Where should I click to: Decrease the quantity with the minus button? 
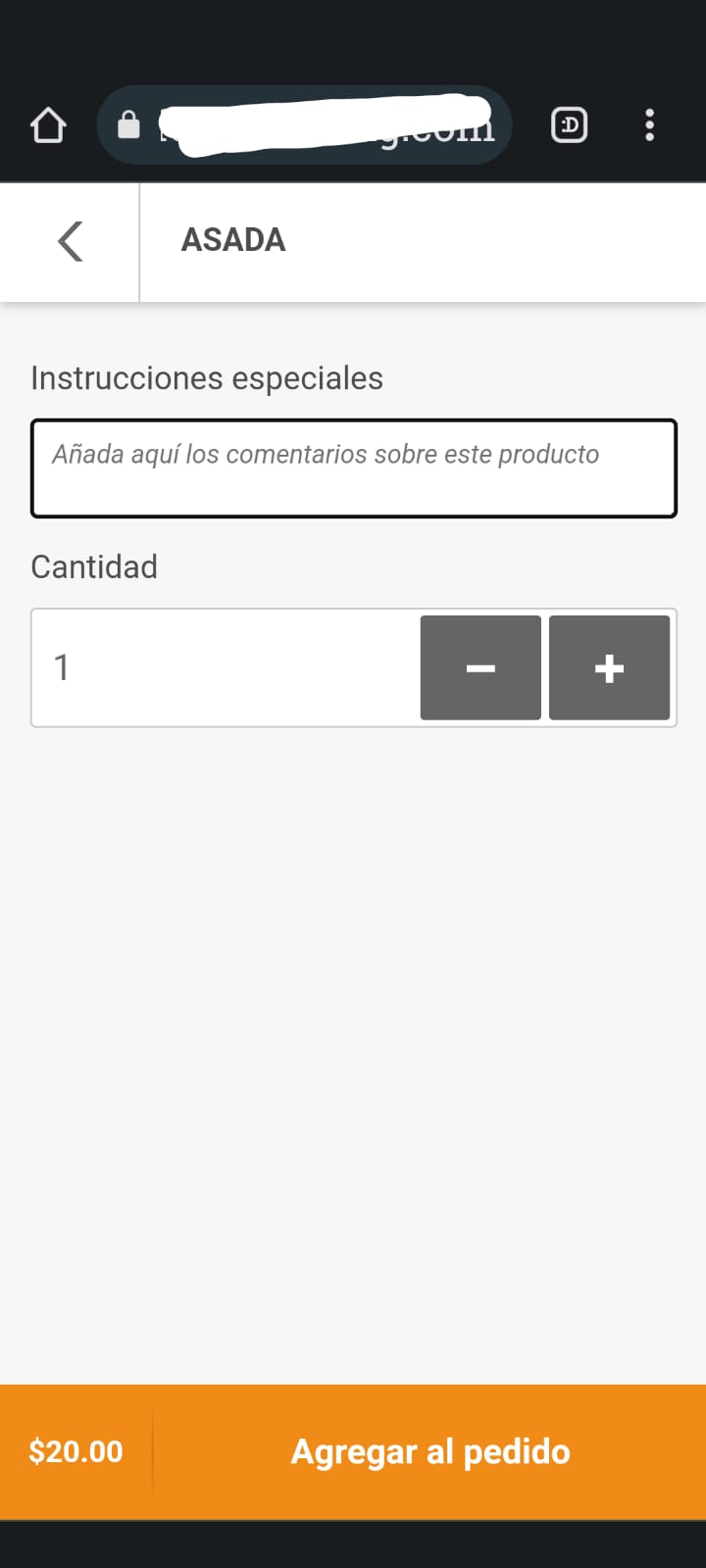pyautogui.click(x=480, y=667)
